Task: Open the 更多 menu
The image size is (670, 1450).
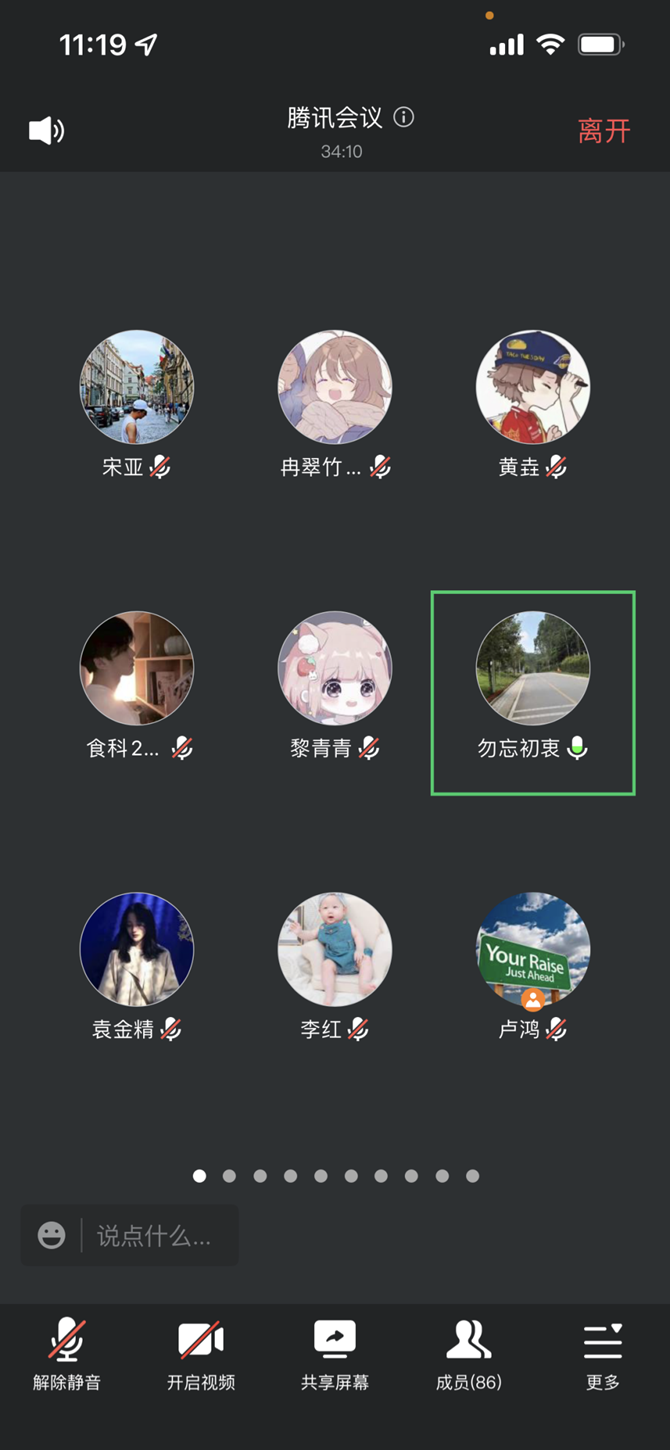Action: pos(603,1354)
